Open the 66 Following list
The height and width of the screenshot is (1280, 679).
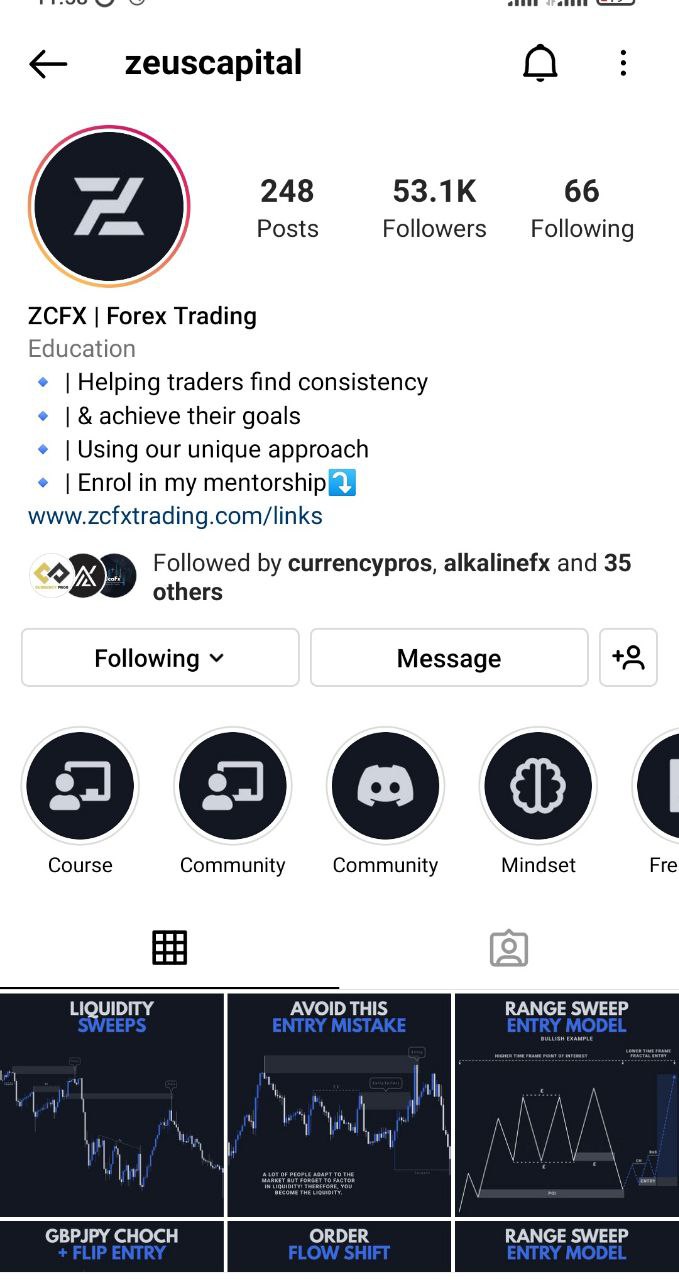(x=581, y=208)
